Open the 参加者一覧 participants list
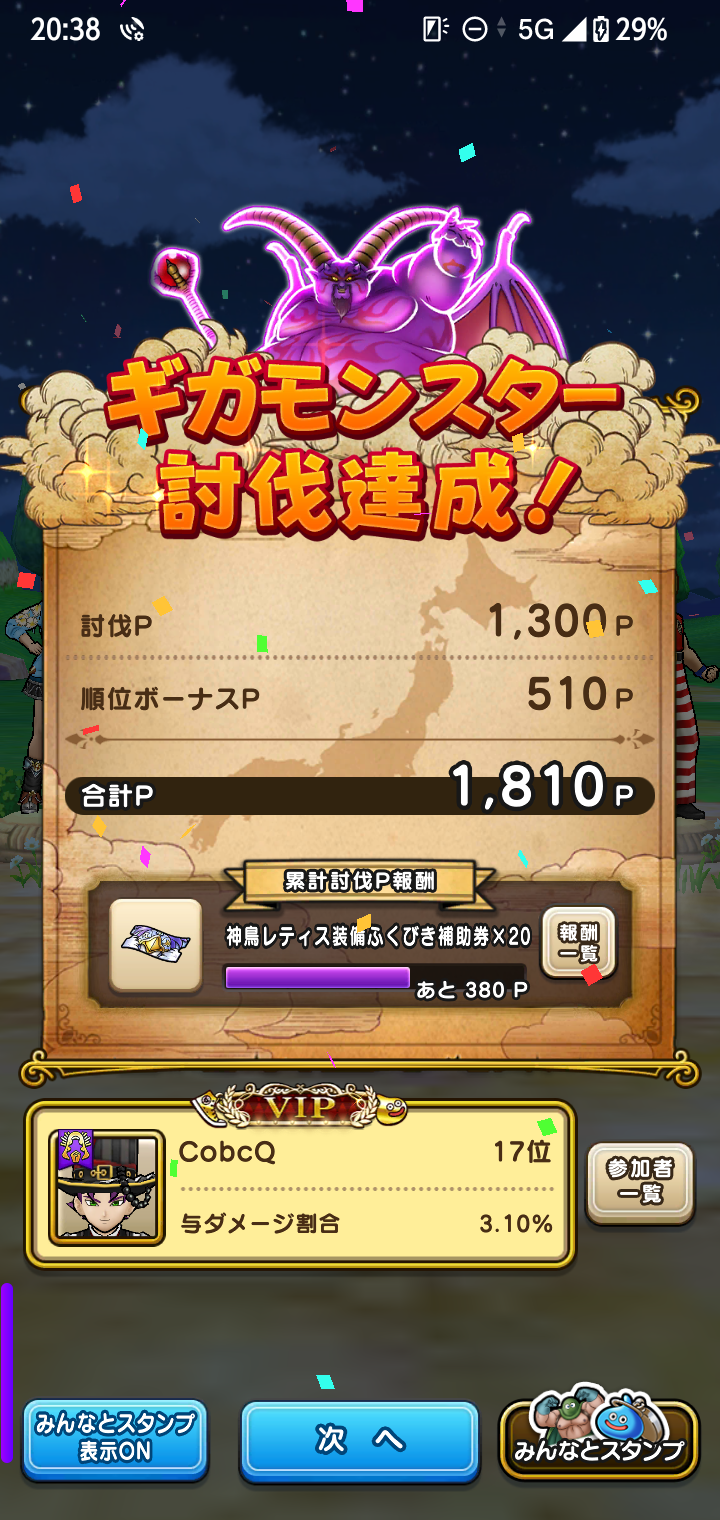The width and height of the screenshot is (720, 1520). point(640,1182)
